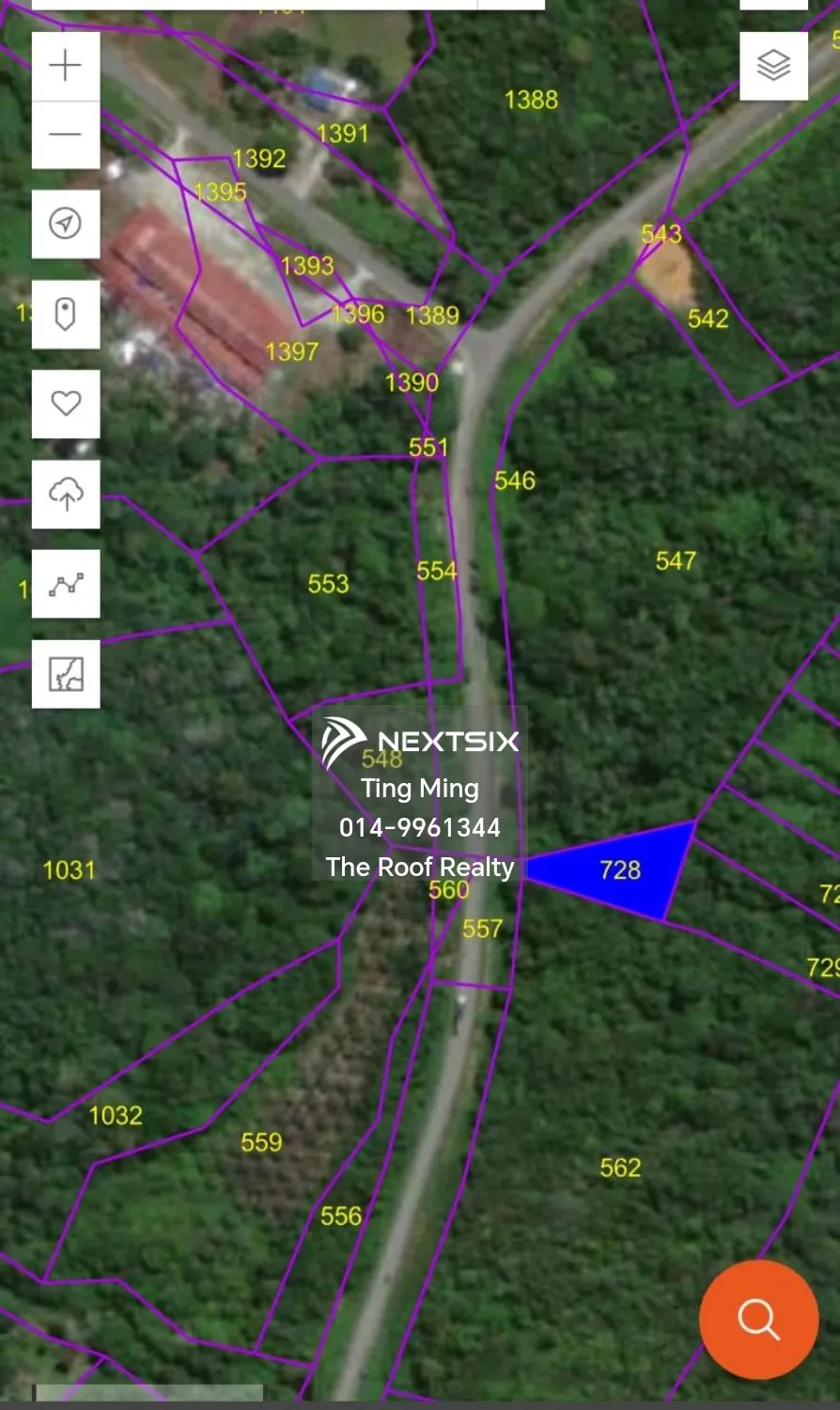Click the NEXTSIX logo watermark
Viewport: 840px width, 1410px height.
coord(420,741)
